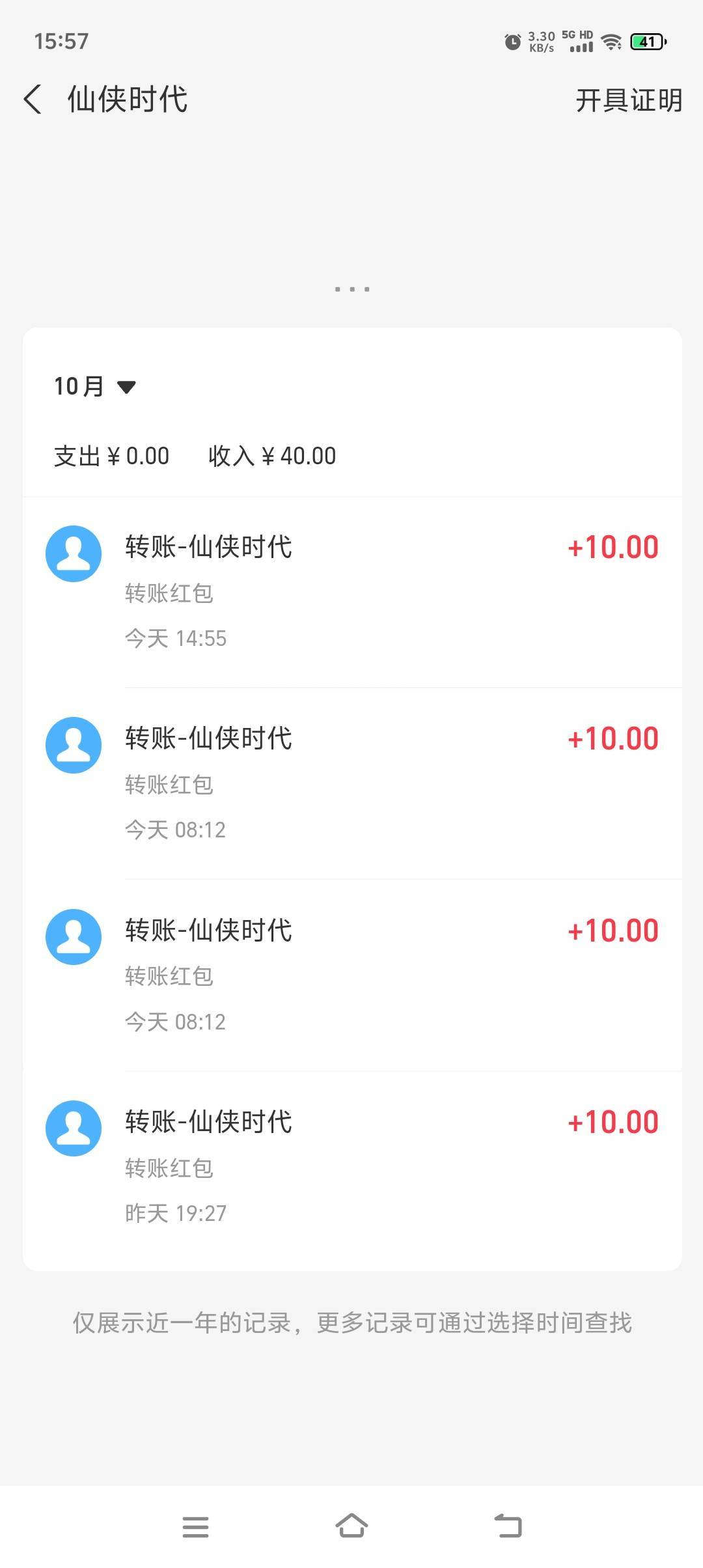
Task: Open the system recent apps menu
Action: [195, 1526]
